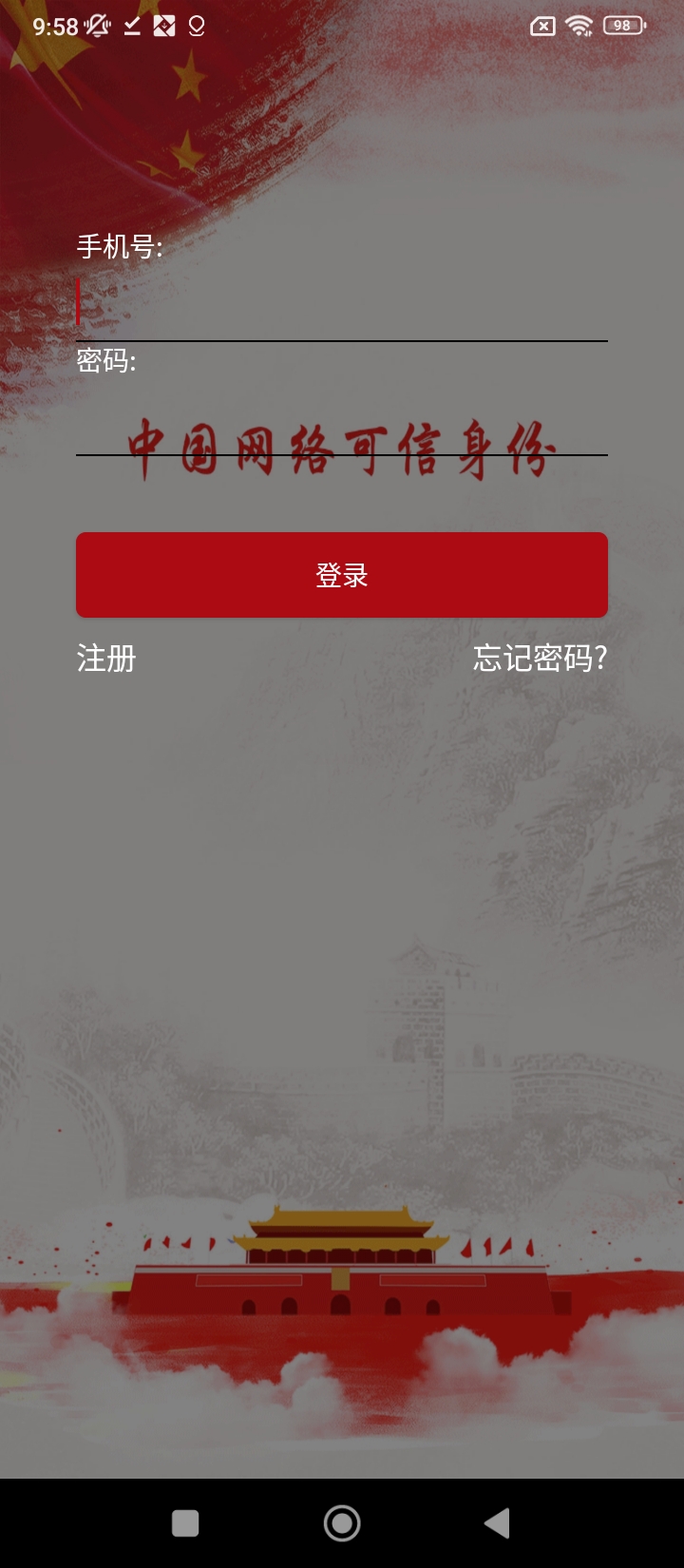This screenshot has height=1568, width=684.
Task: Return to the home screen
Action: pos(342,1523)
